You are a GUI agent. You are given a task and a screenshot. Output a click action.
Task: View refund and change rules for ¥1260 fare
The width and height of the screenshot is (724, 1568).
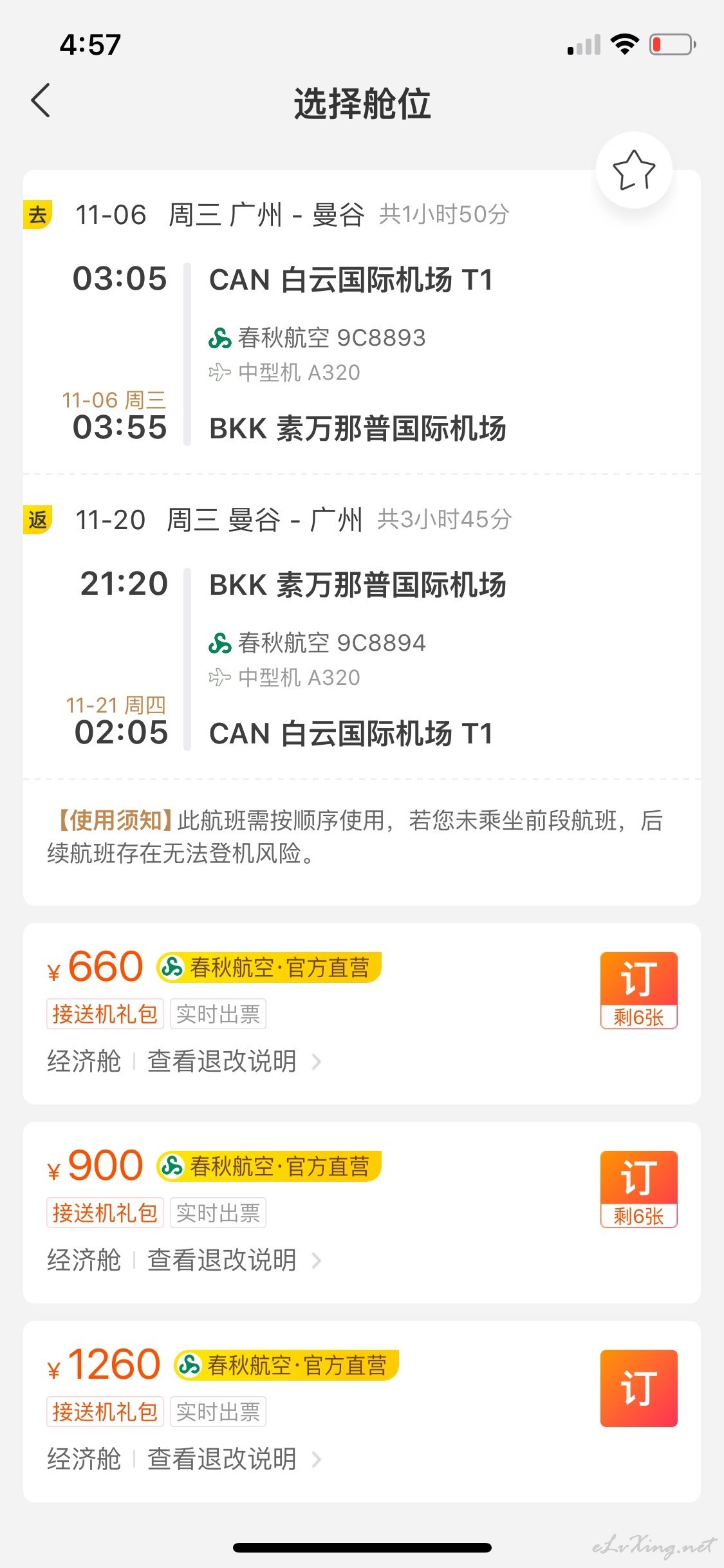coord(234,1459)
